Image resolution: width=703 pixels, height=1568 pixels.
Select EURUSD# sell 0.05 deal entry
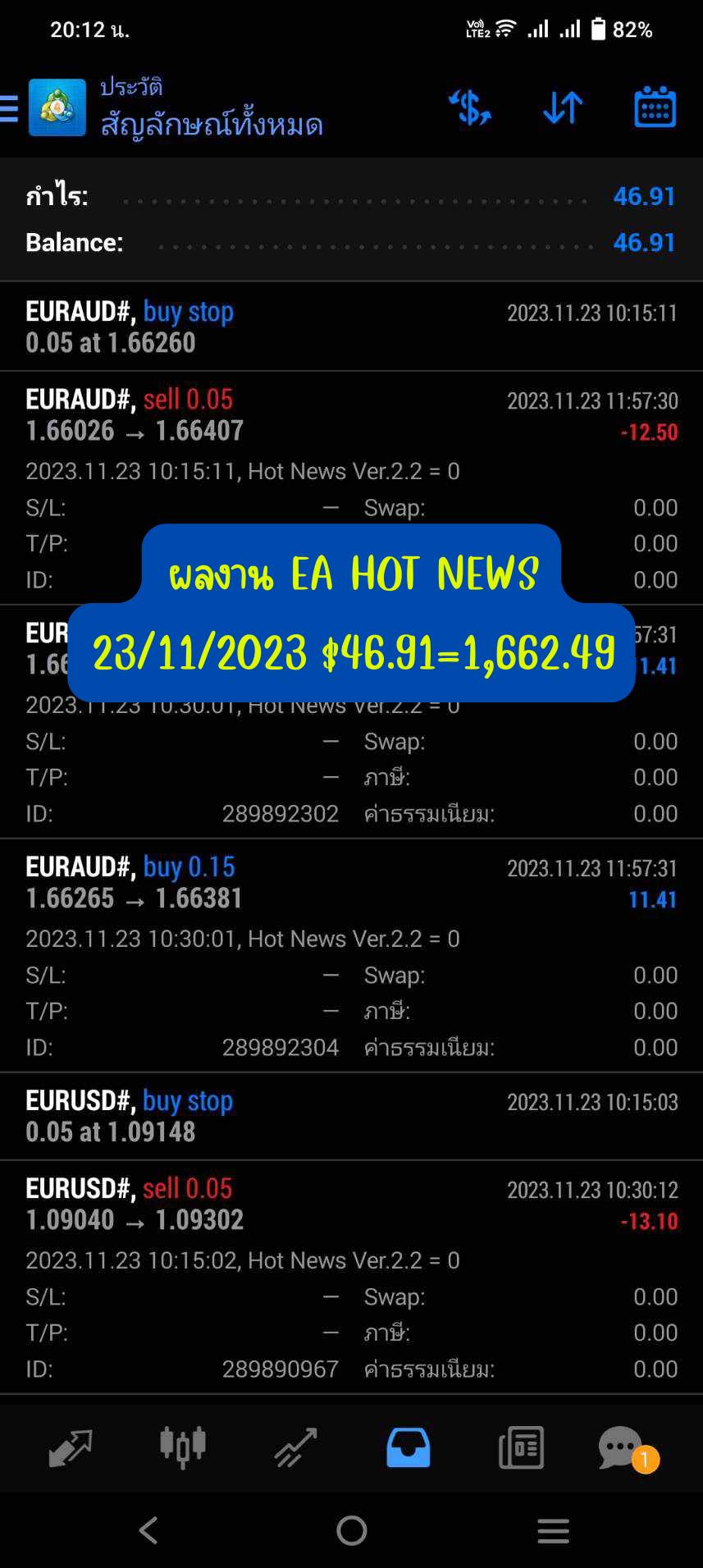point(351,1205)
